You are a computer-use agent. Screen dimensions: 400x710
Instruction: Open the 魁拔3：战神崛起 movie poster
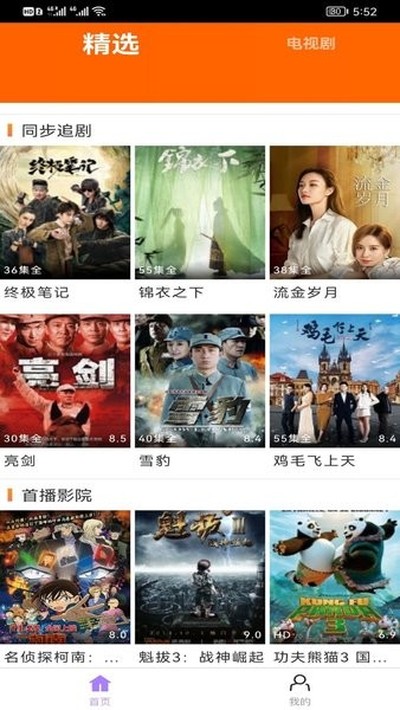pos(200,577)
